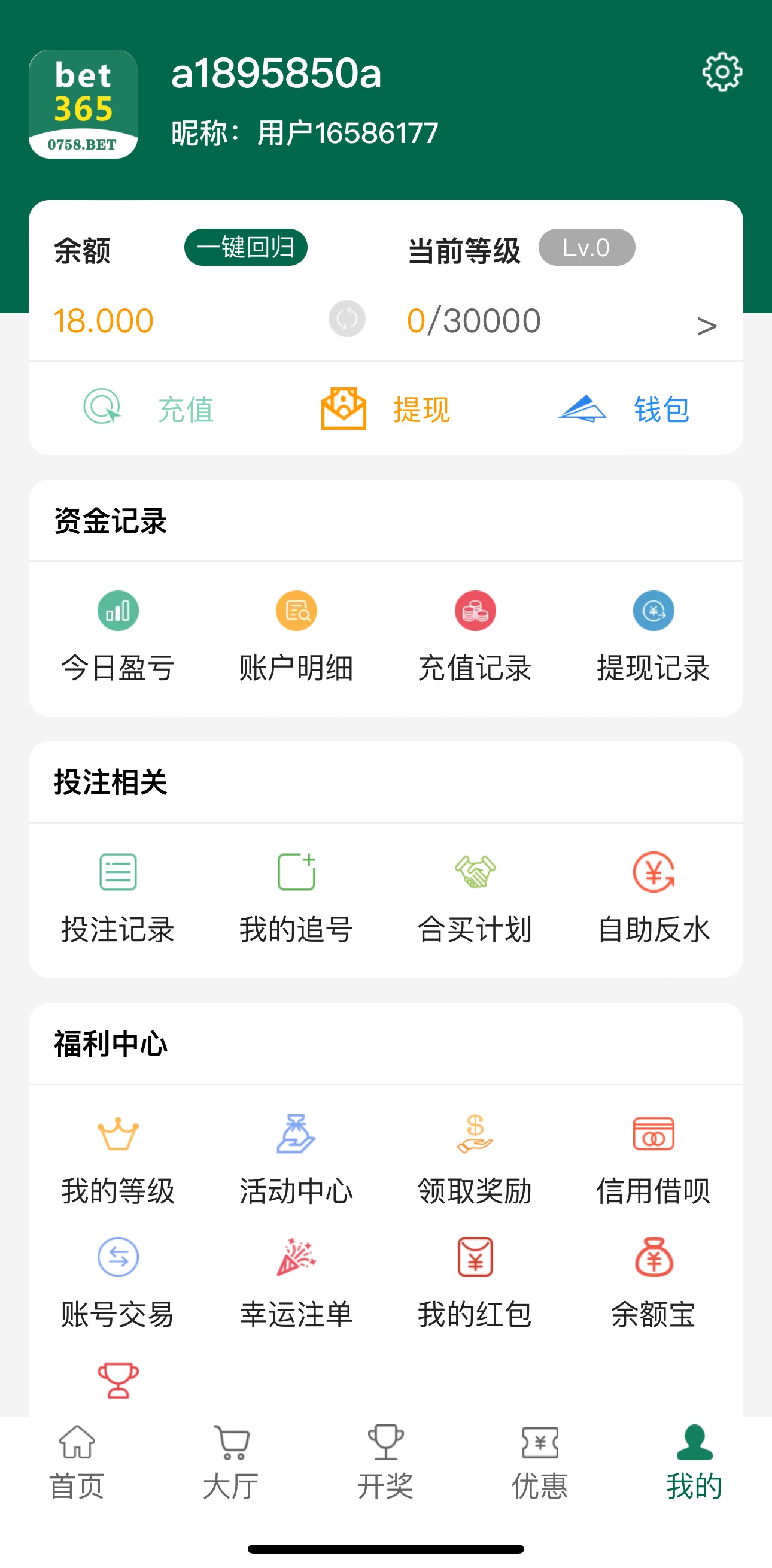
Task: Open 投注记录
Action: [x=118, y=899]
